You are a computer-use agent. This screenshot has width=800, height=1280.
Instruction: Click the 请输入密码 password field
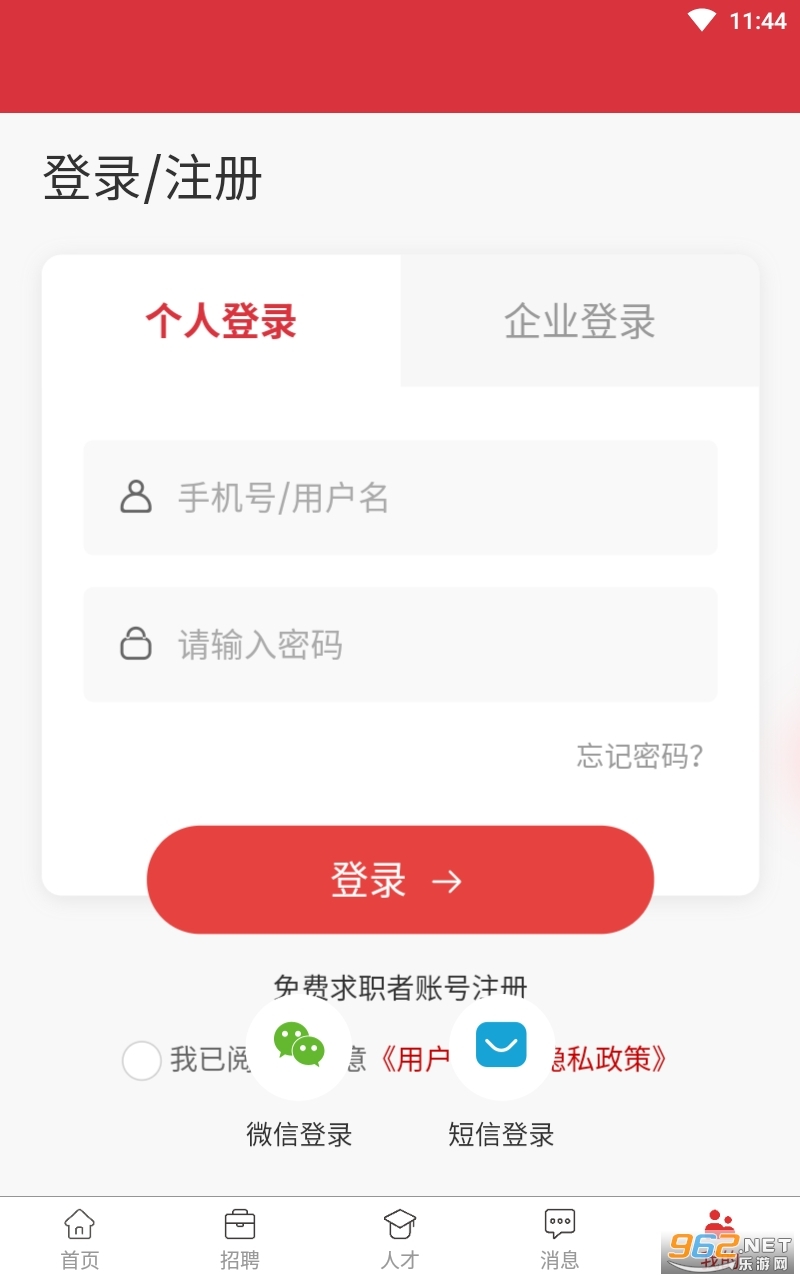(400, 644)
